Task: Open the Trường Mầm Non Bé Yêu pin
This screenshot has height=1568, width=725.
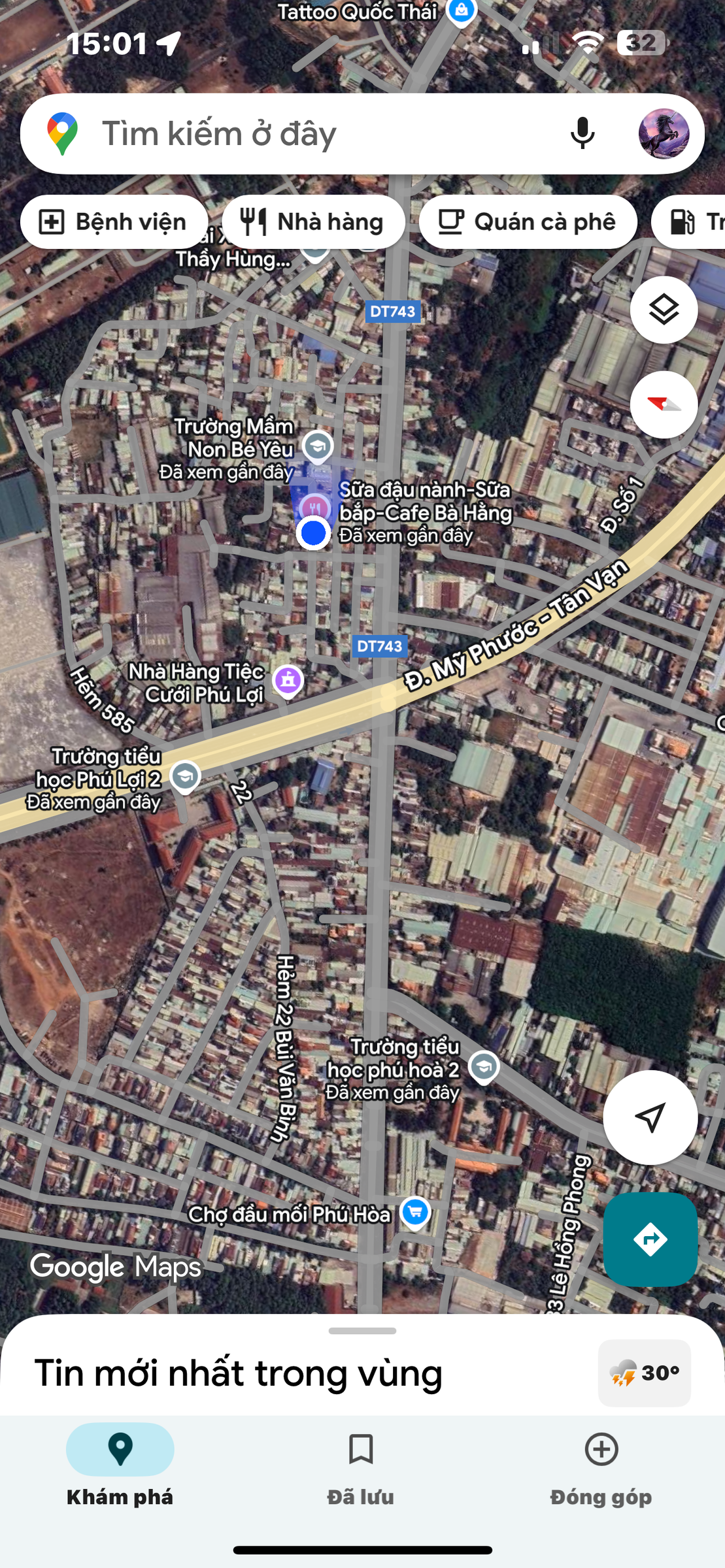Action: [x=318, y=447]
